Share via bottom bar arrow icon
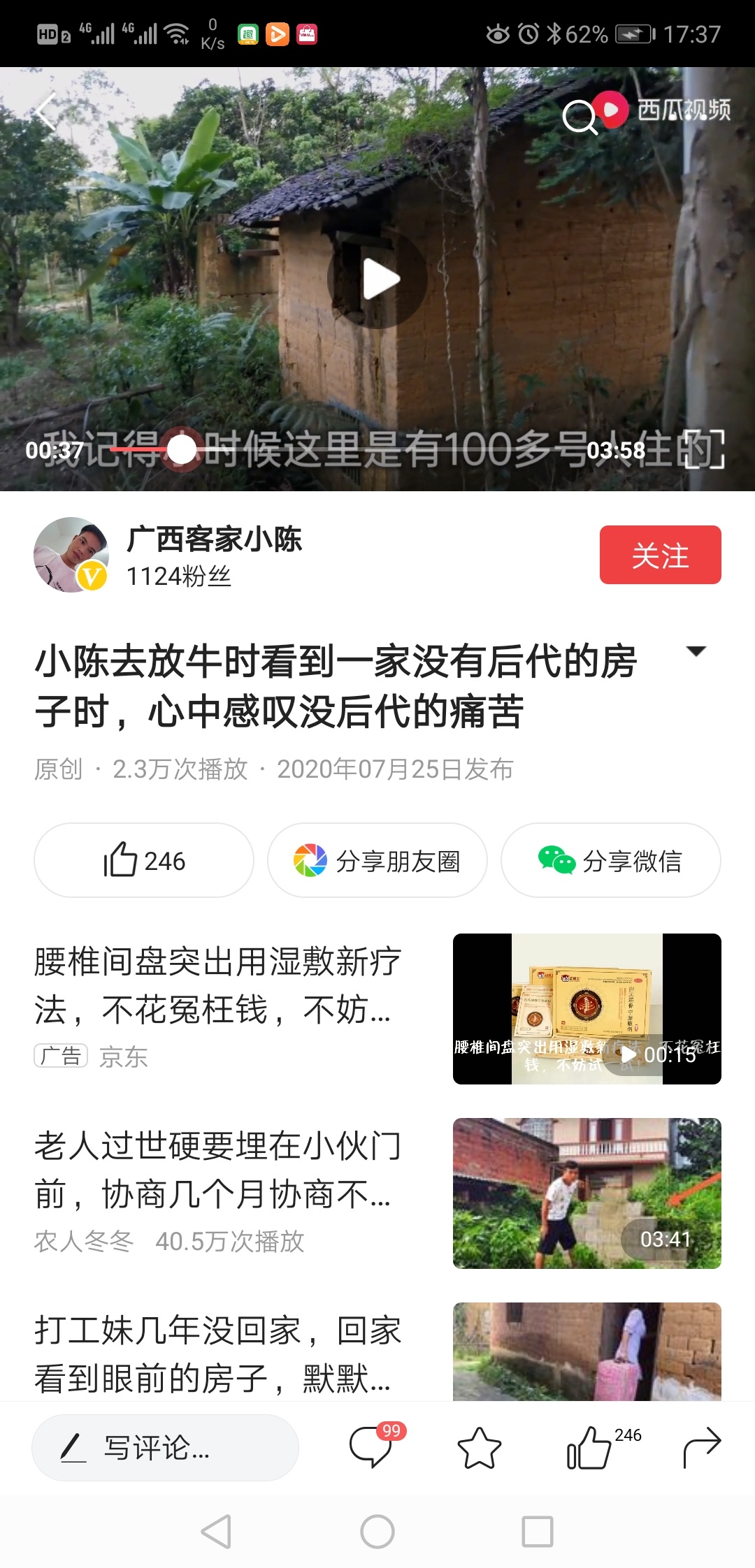 point(701,1448)
